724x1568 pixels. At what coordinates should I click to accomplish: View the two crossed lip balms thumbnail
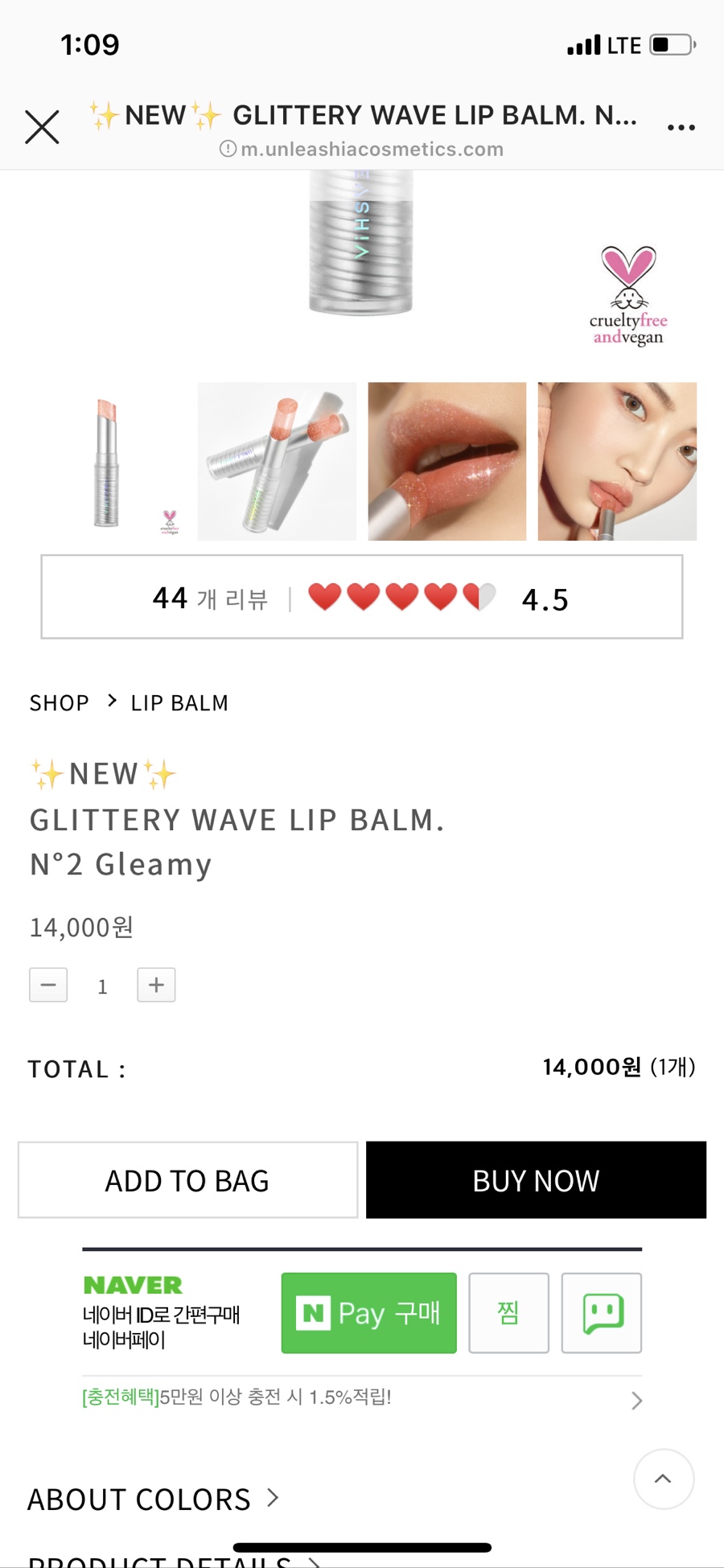[277, 462]
